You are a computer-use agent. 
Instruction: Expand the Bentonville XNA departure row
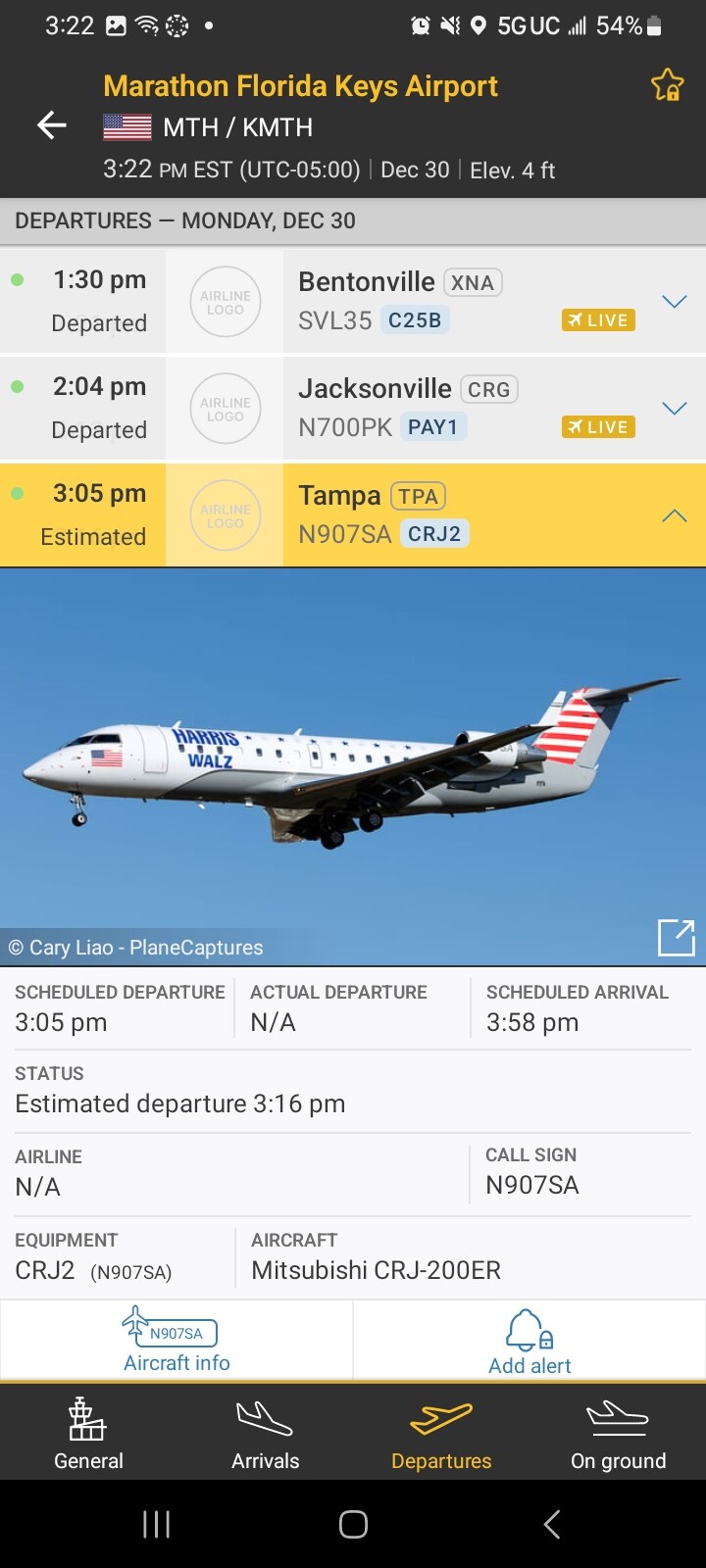pyautogui.click(x=674, y=302)
